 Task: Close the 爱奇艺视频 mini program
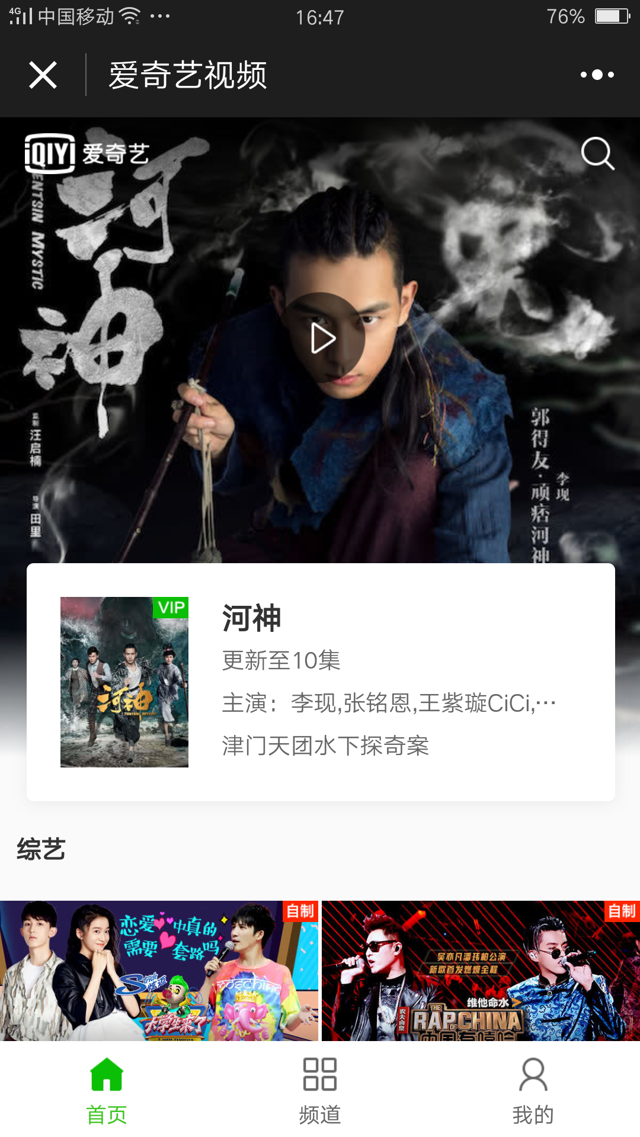point(43,75)
